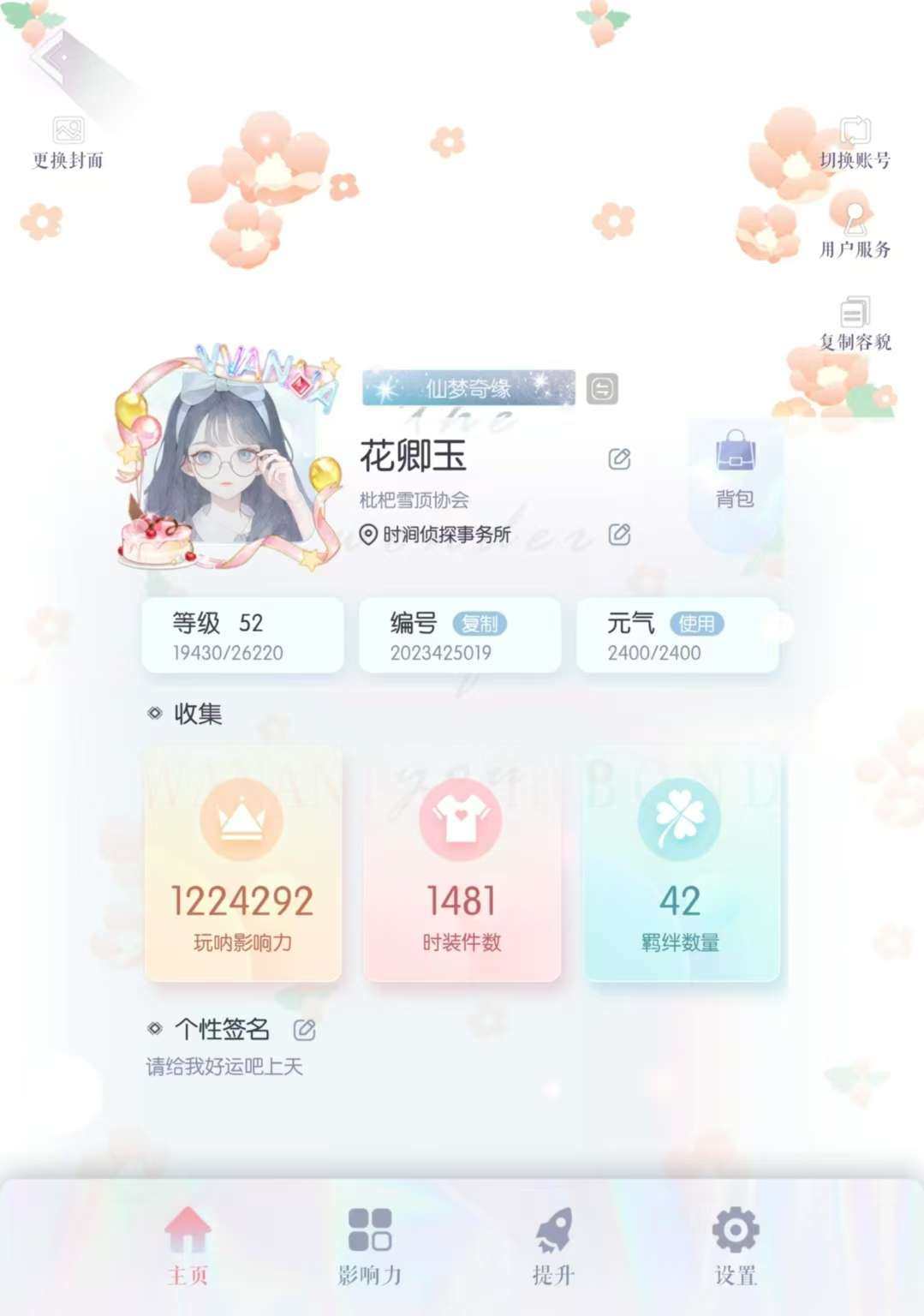The image size is (924, 1316).
Task: Tap 切换账号 to switch account
Action: (x=854, y=143)
